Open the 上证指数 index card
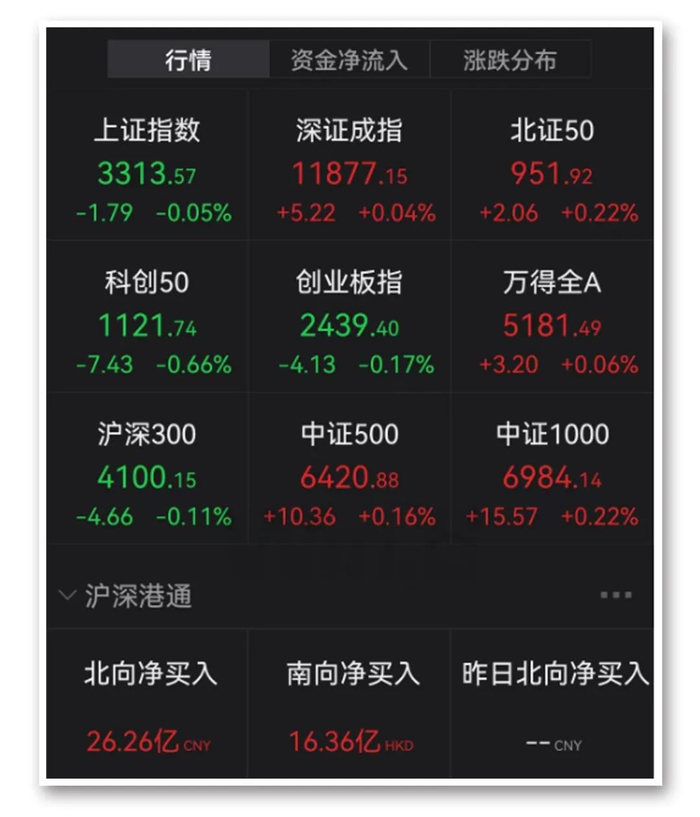Screen dimensions: 700x817 pyautogui.click(x=148, y=169)
